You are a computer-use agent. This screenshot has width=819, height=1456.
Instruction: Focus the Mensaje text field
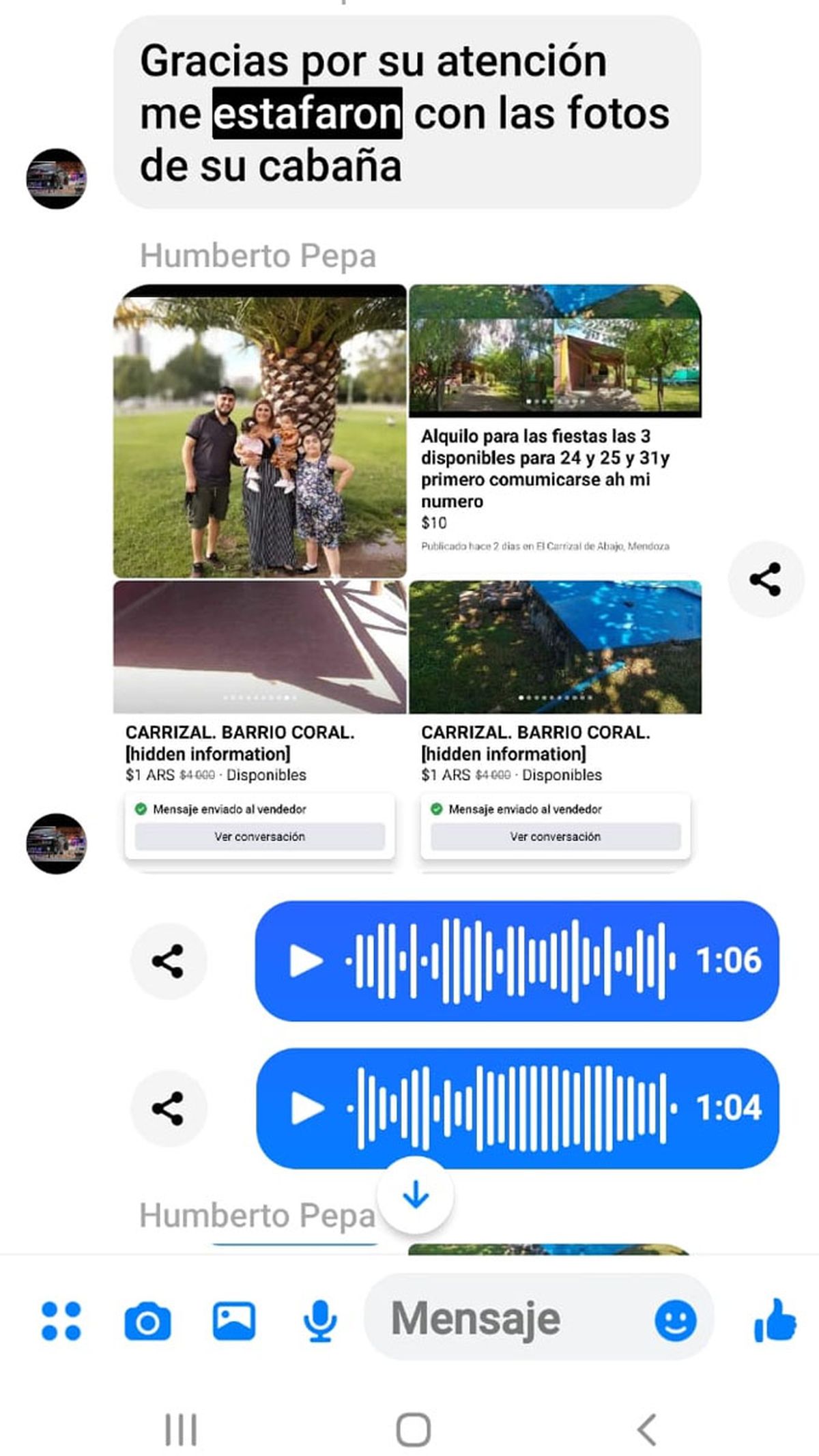coord(505,1318)
